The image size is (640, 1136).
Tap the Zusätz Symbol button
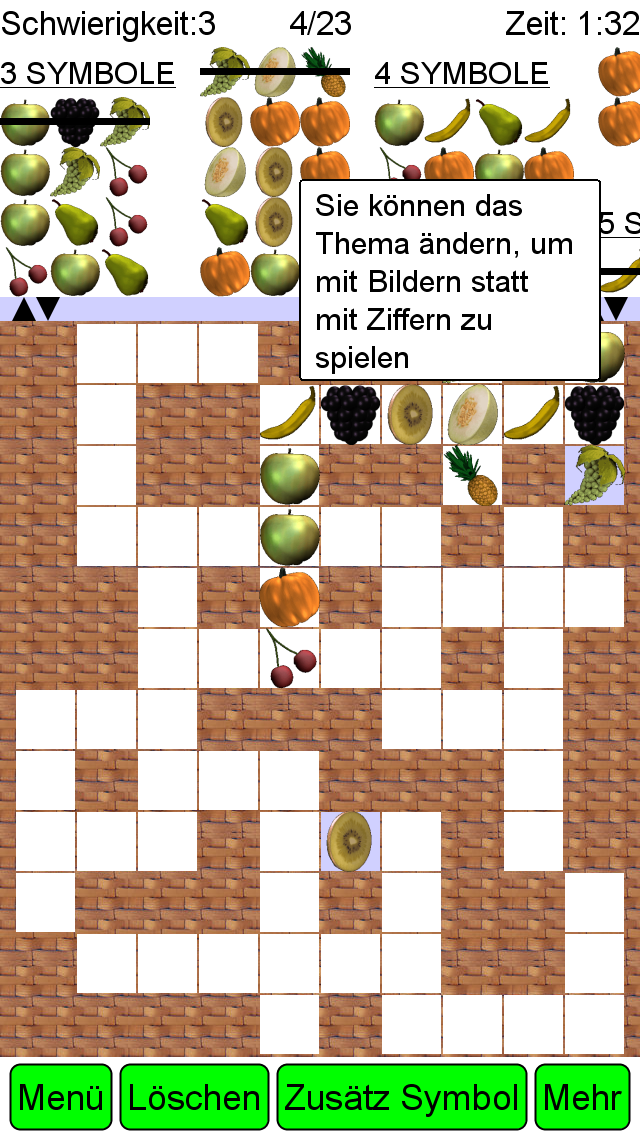click(402, 1098)
